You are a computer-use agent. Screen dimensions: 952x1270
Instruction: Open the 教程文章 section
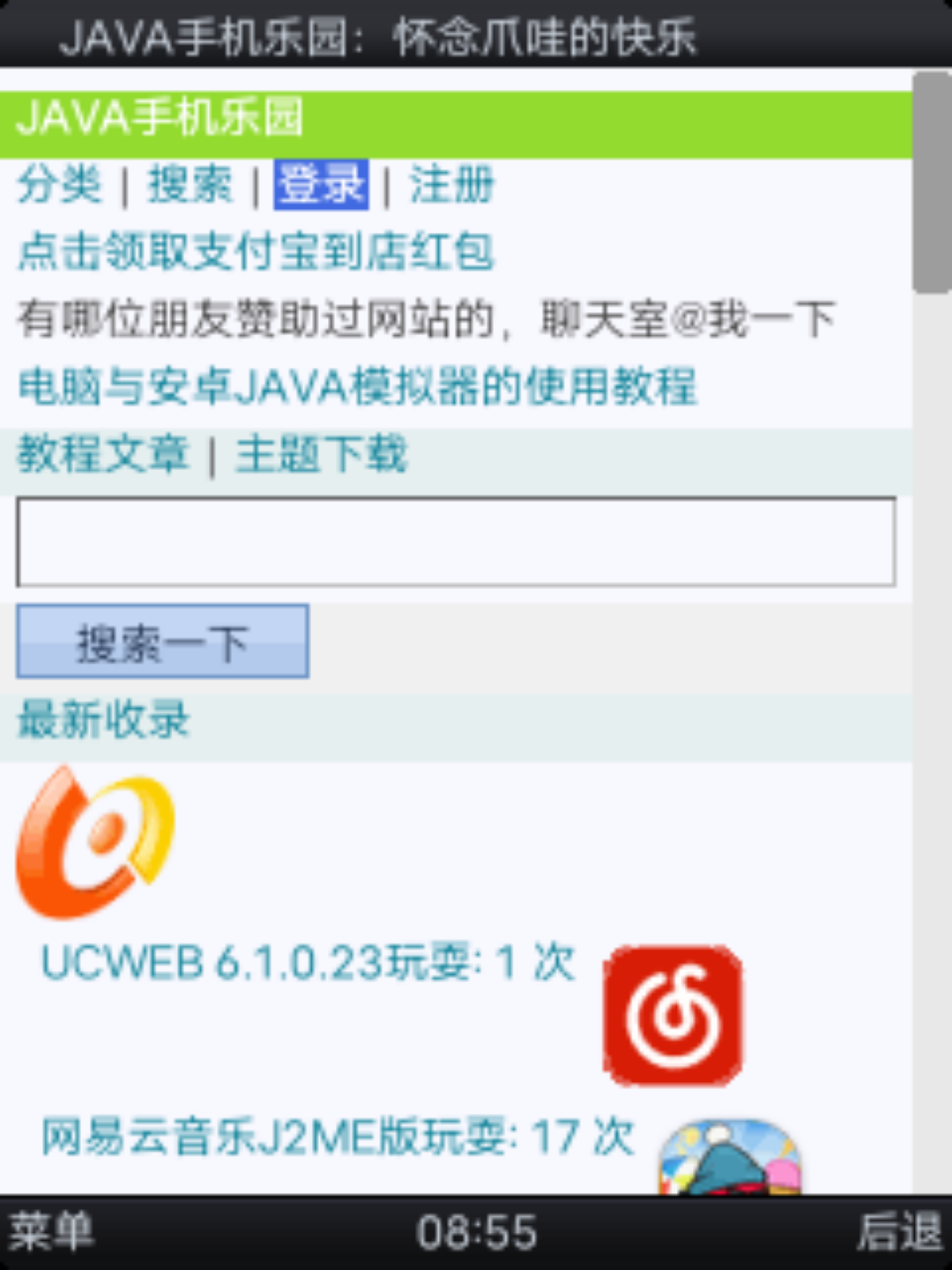(103, 454)
